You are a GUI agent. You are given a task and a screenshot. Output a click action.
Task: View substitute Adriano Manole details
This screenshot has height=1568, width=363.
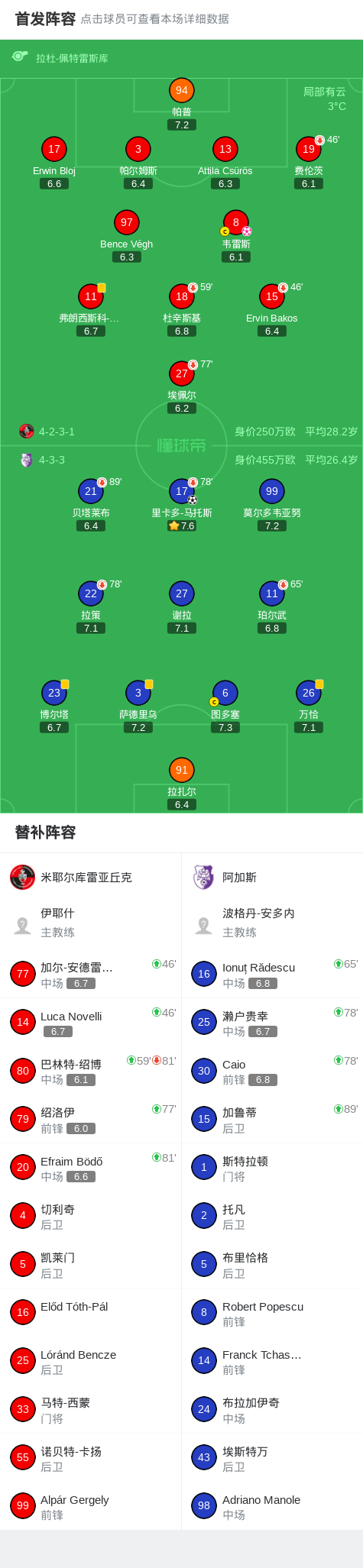272,1506
